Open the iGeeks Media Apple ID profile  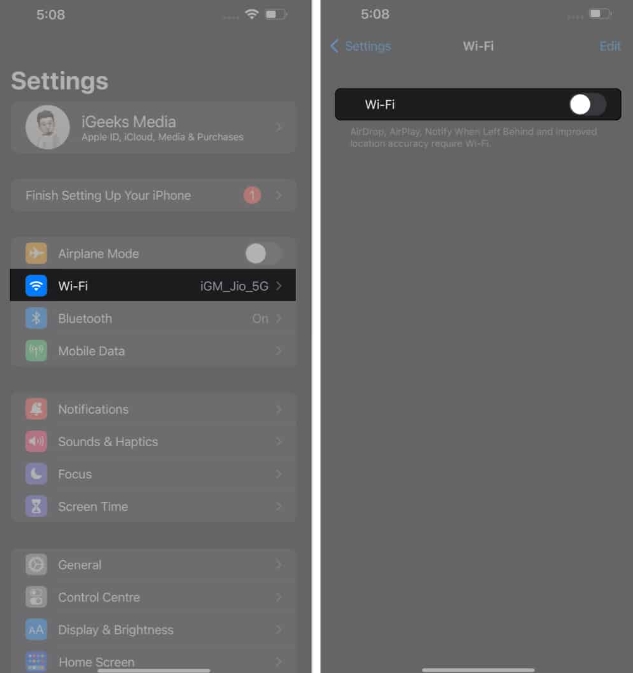pos(153,128)
